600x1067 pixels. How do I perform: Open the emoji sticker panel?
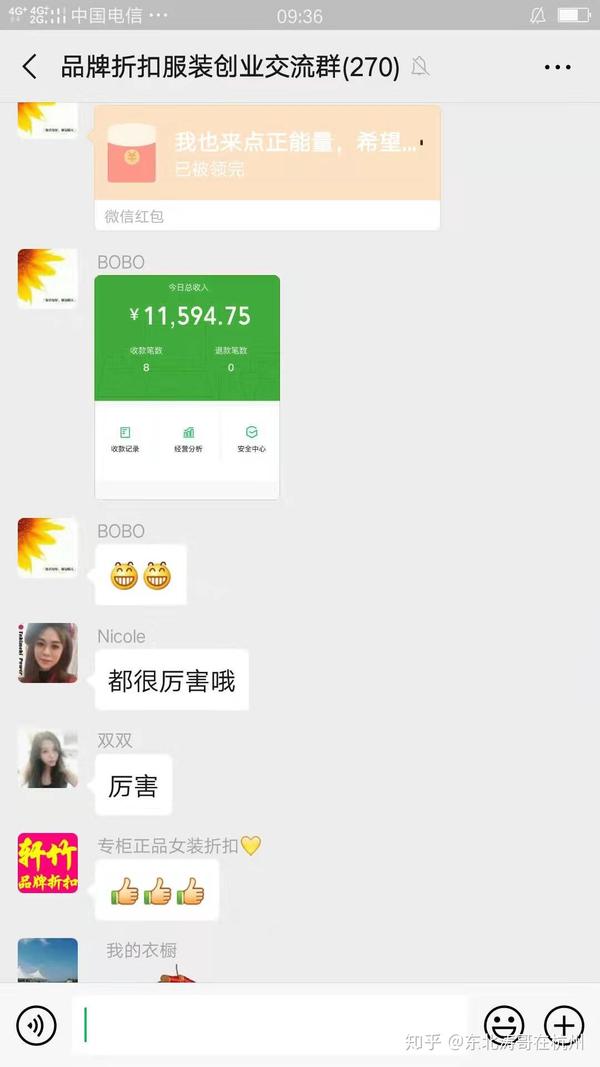(504, 1025)
